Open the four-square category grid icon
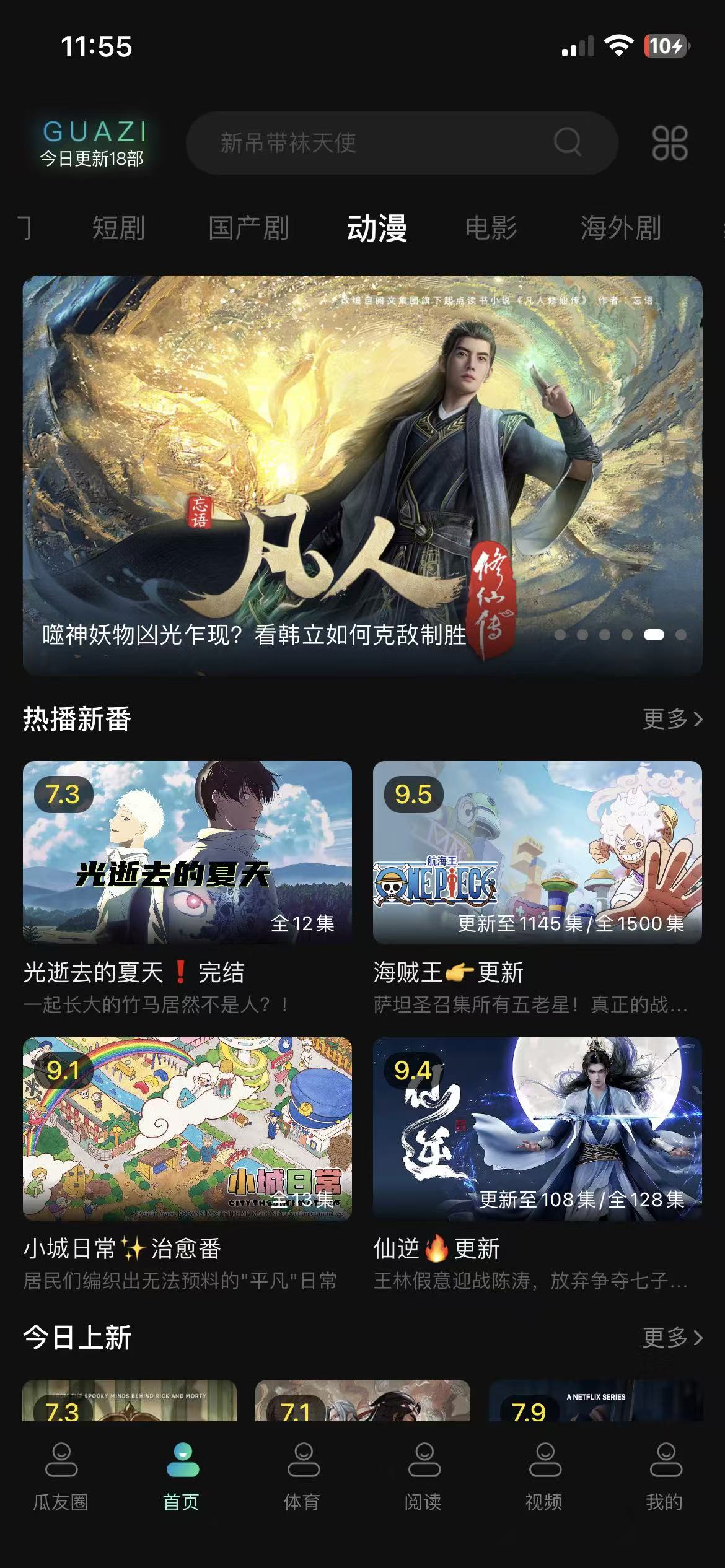The width and height of the screenshot is (725, 1568). click(x=669, y=143)
